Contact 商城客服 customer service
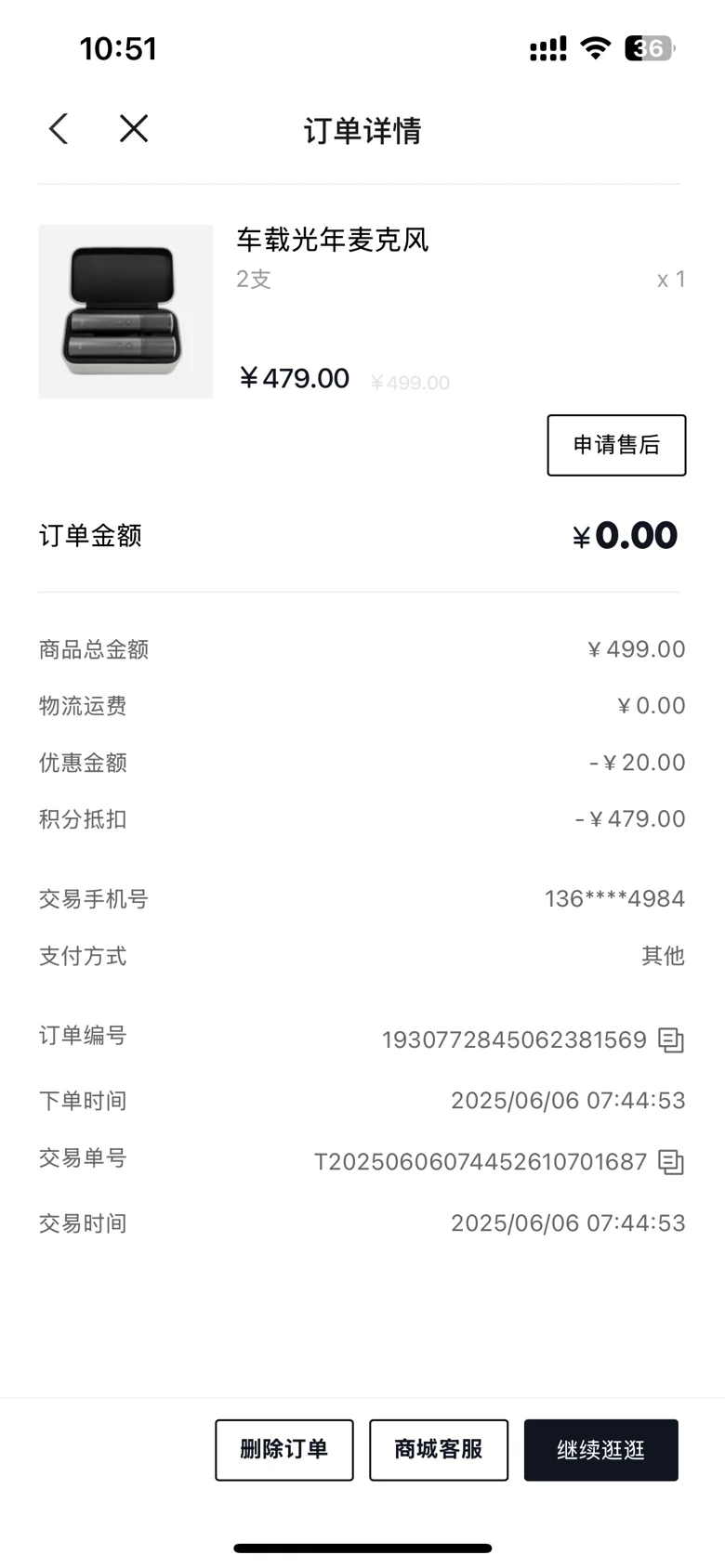The width and height of the screenshot is (725, 1568). (439, 1449)
